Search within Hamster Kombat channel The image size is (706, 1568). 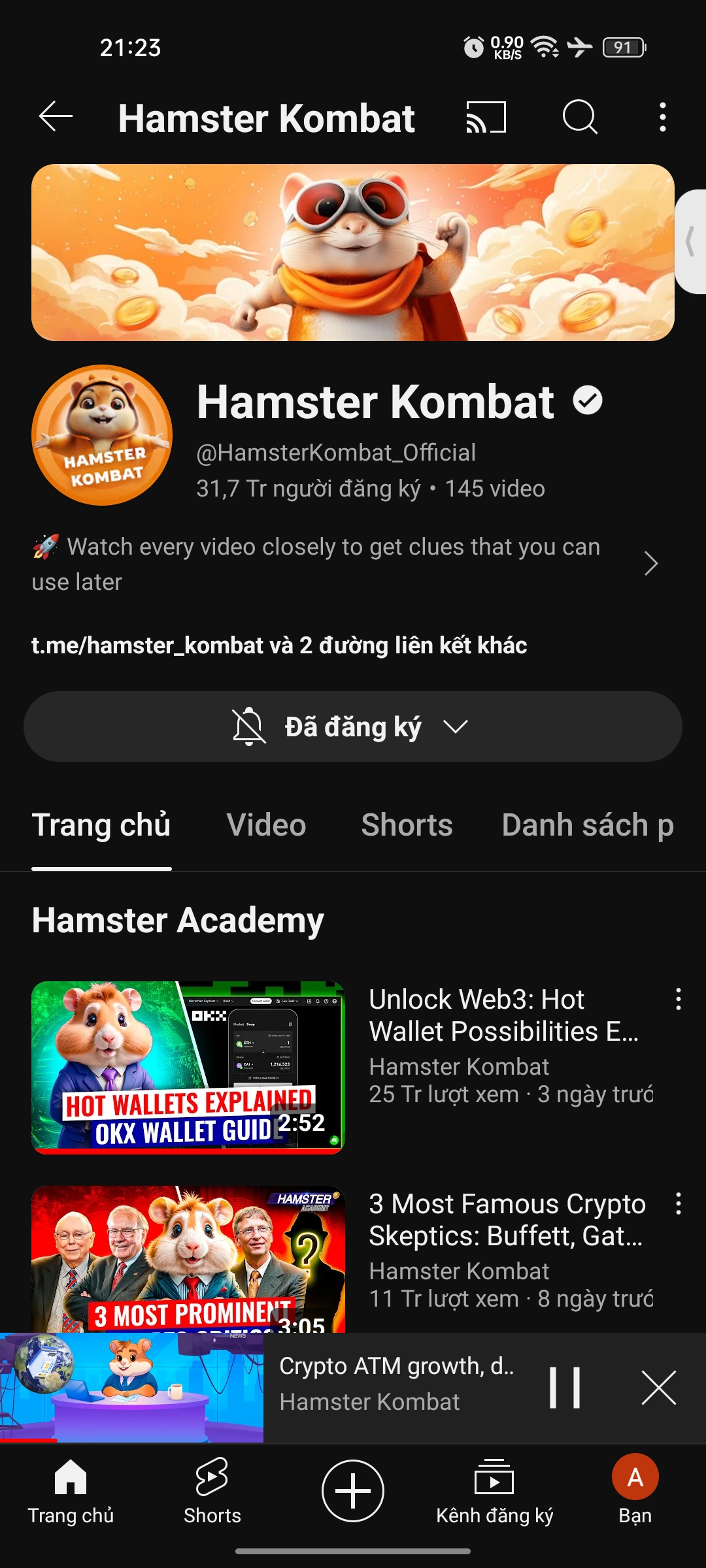(580, 118)
